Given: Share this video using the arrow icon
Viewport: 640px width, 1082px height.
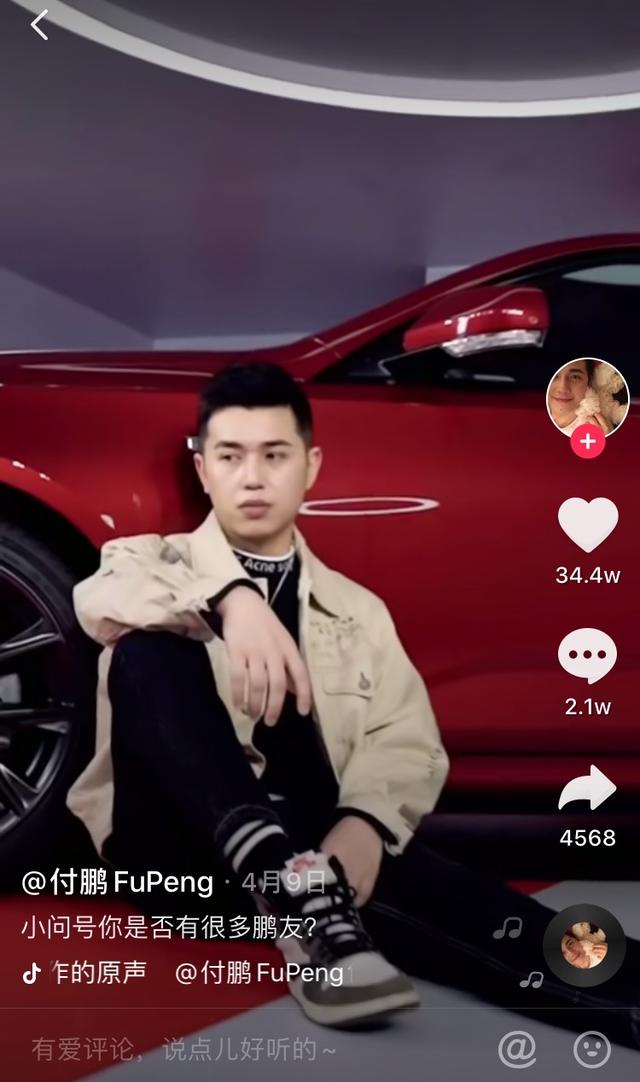Looking at the screenshot, I should [x=587, y=789].
